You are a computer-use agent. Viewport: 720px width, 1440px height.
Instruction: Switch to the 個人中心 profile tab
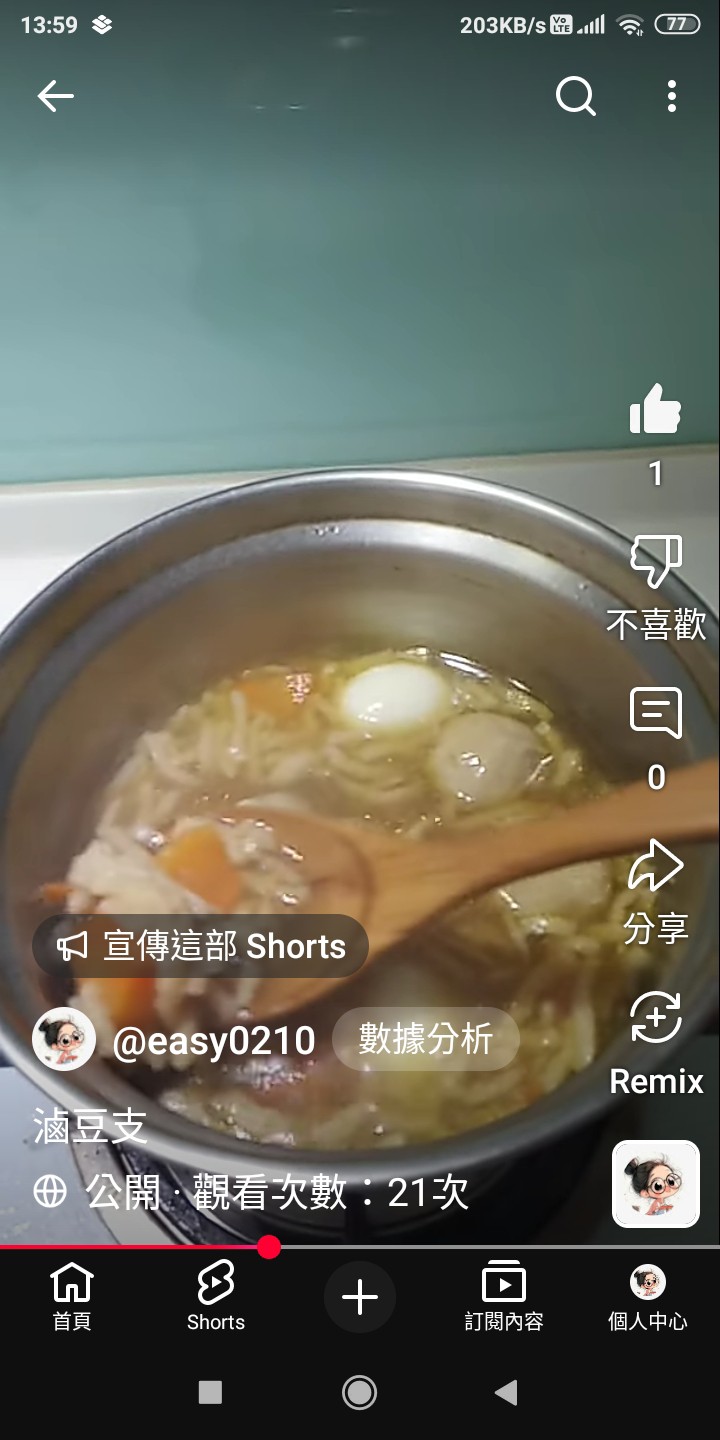(648, 1296)
